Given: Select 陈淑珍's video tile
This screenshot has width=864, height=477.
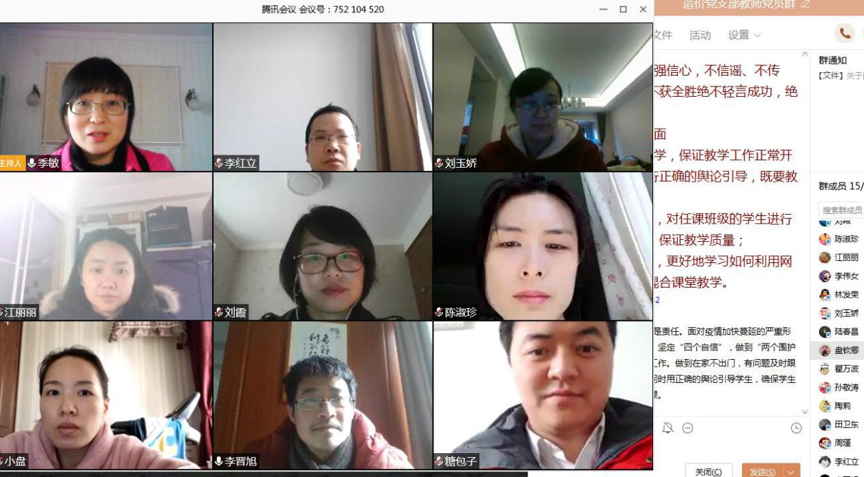Looking at the screenshot, I should click(542, 247).
